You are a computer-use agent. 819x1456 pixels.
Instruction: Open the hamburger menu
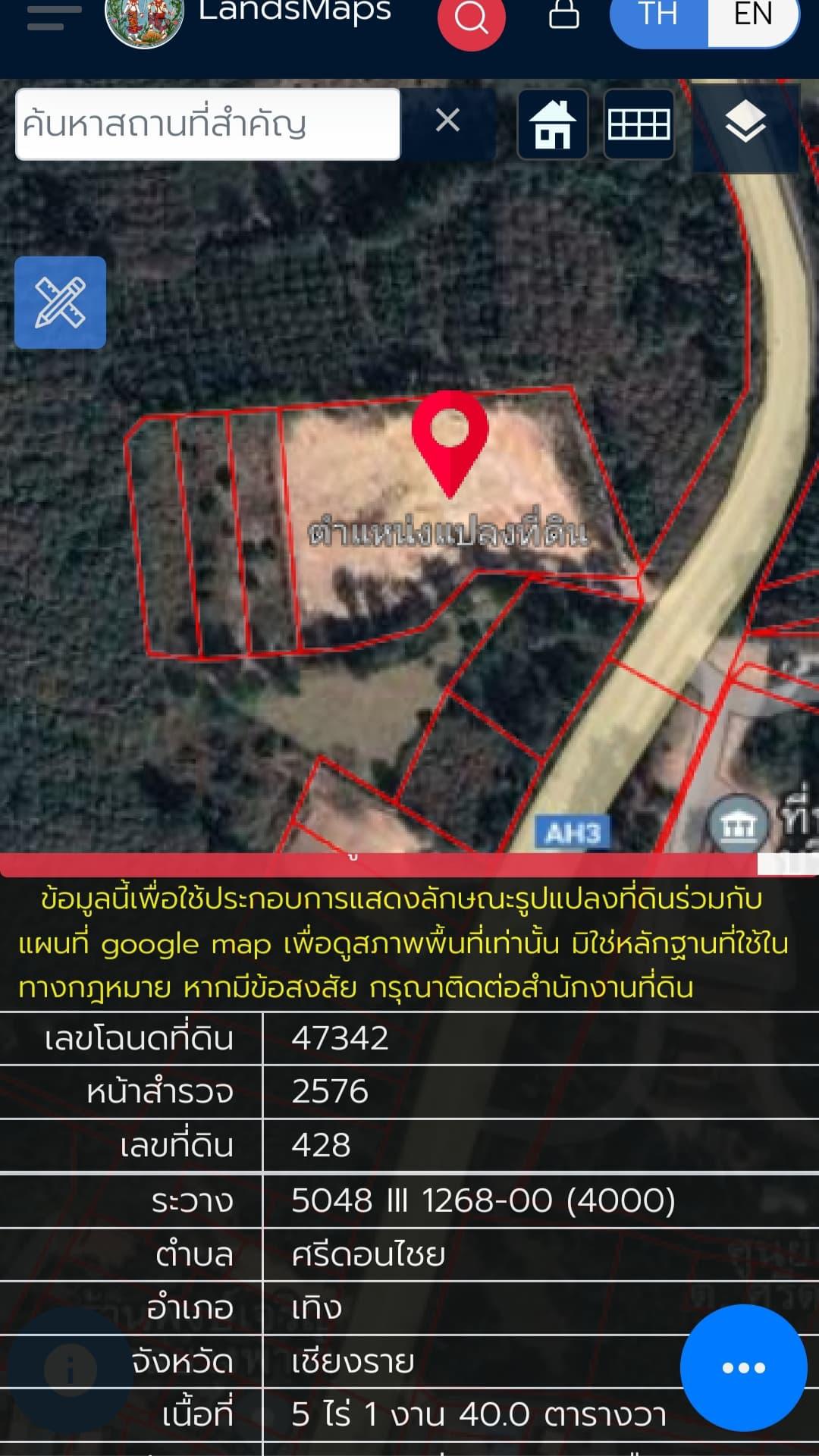tap(53, 17)
